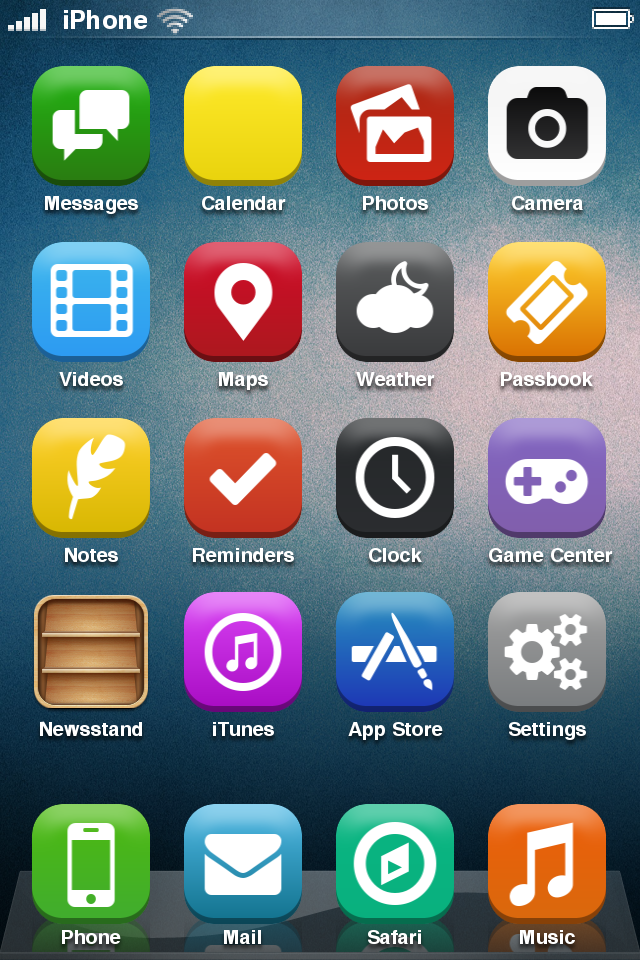This screenshot has width=640, height=960.
Task: Launch Safari browser
Action: (x=395, y=863)
